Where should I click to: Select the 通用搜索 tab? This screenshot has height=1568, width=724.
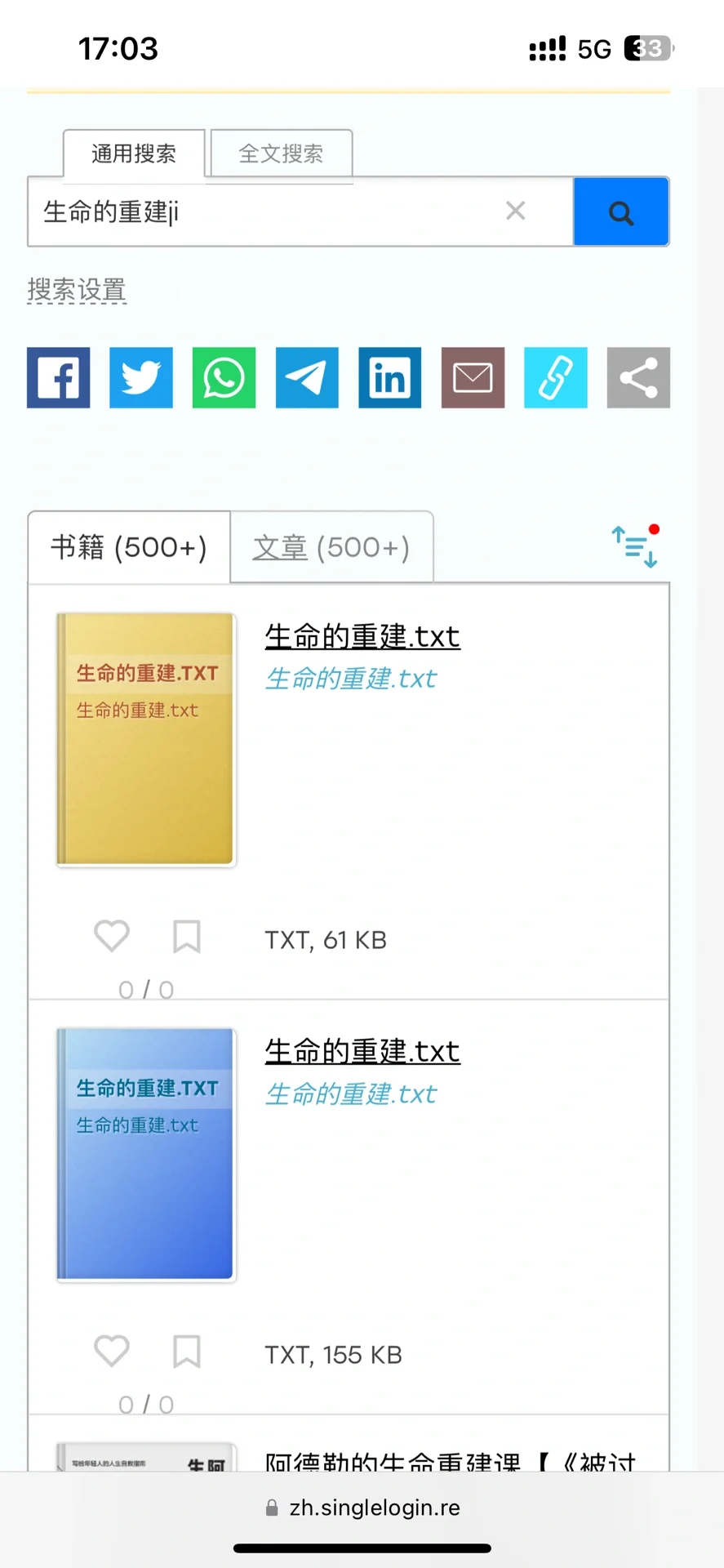pyautogui.click(x=134, y=154)
